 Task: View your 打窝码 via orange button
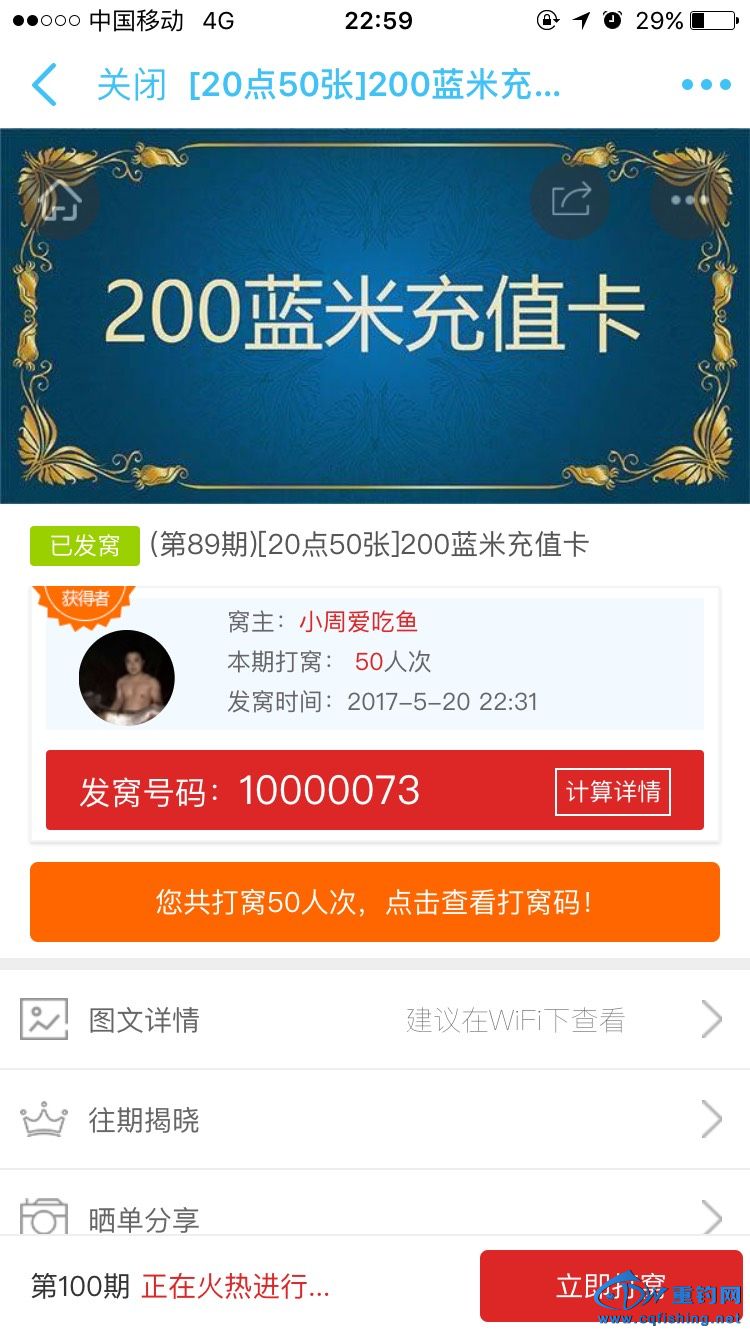[x=375, y=902]
